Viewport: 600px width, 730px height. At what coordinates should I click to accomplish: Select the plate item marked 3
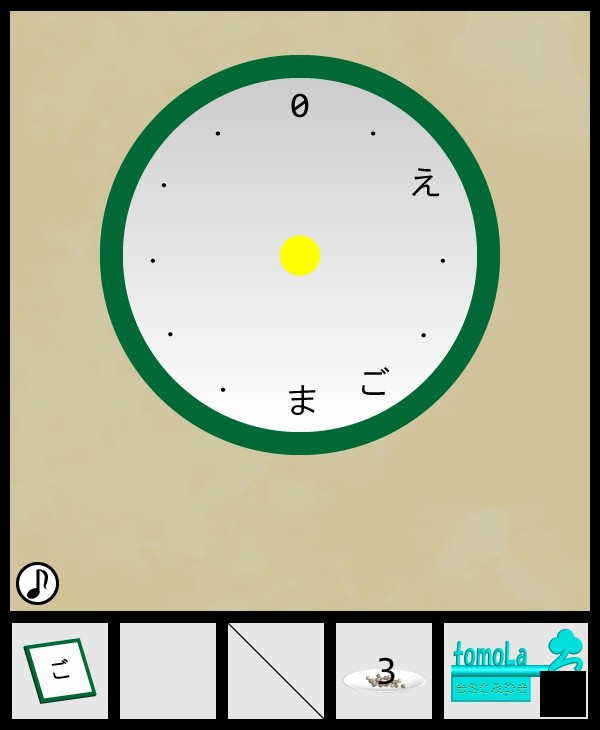pos(384,672)
